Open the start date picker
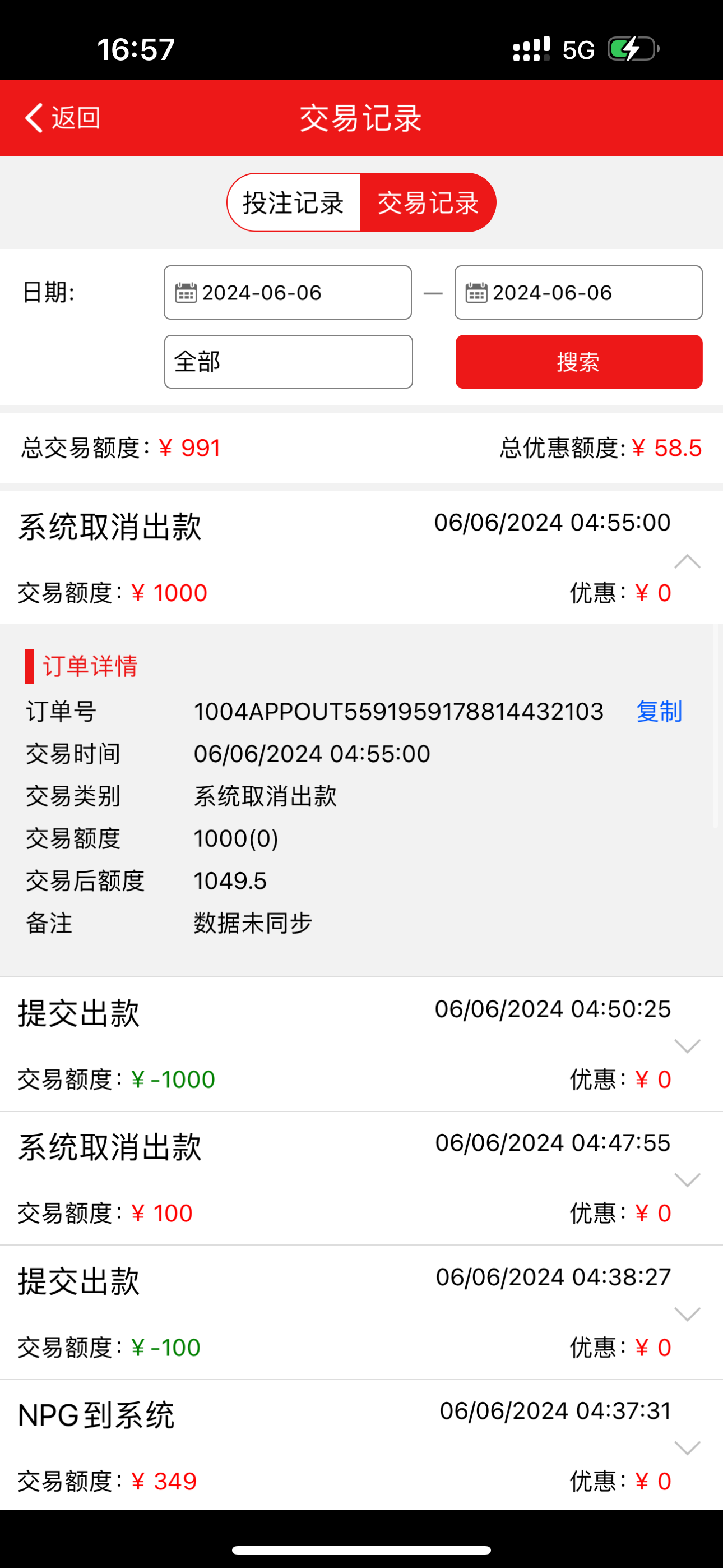Viewport: 723px width, 1568px height. click(x=288, y=293)
